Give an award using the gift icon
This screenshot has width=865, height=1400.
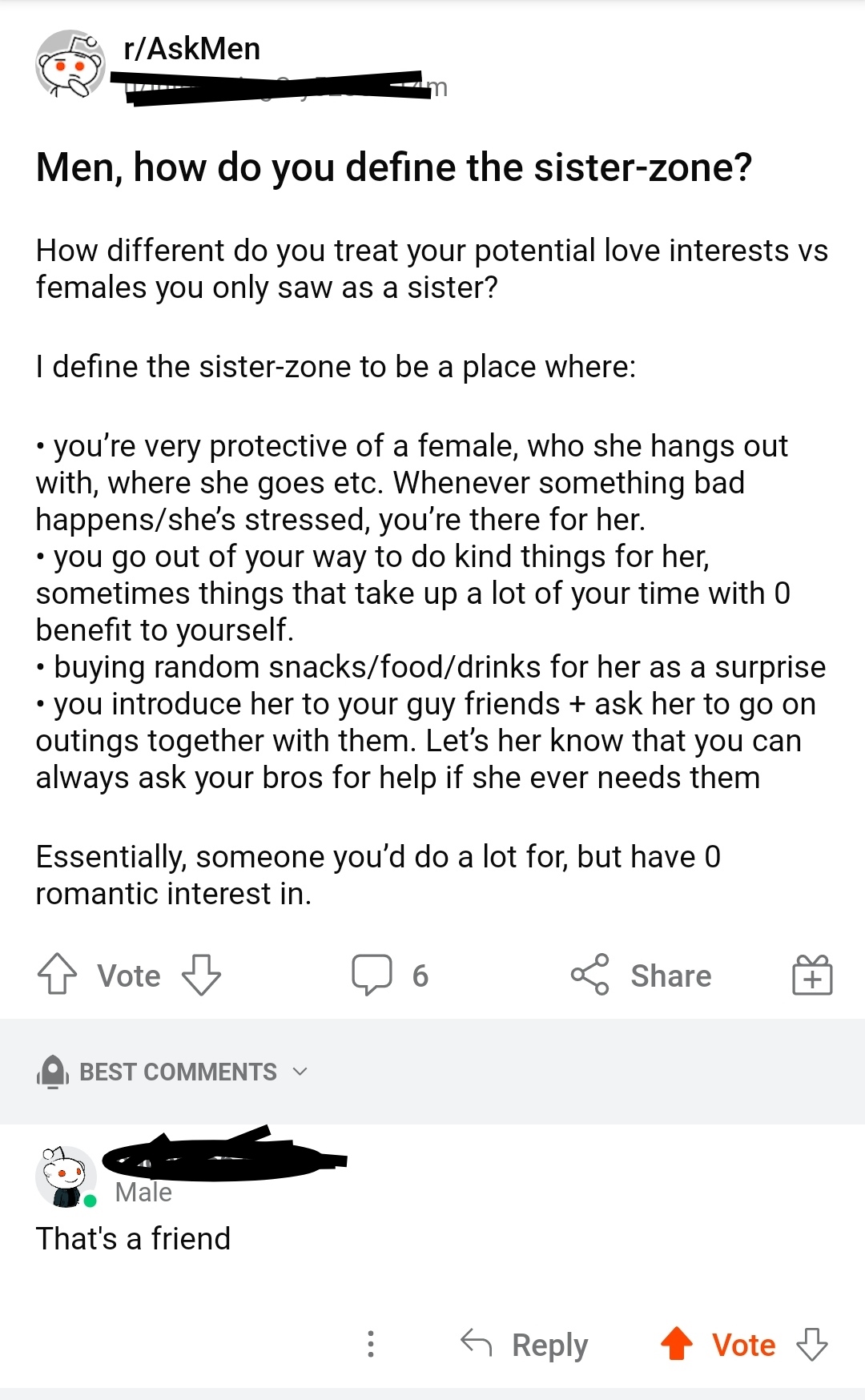(812, 975)
